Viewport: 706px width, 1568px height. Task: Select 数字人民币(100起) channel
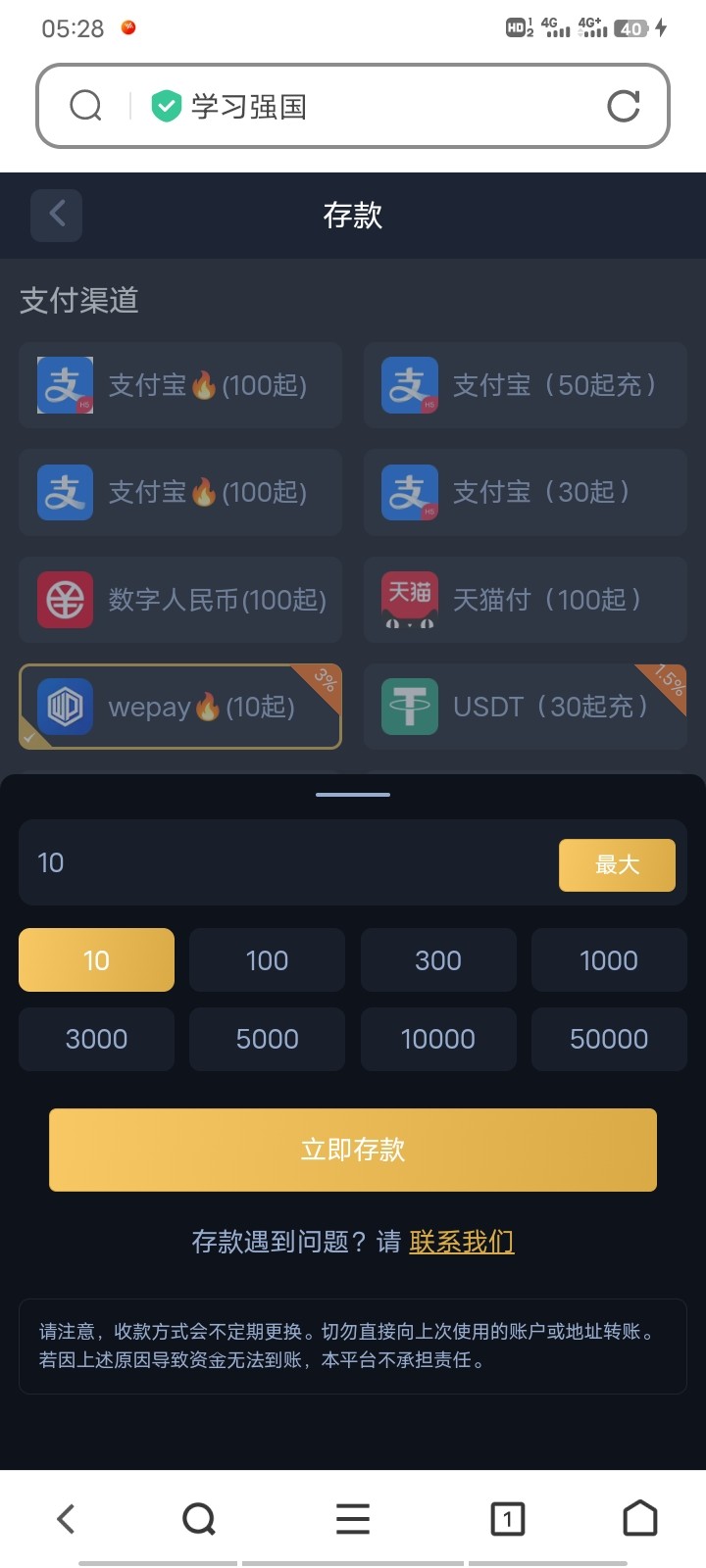pos(180,600)
